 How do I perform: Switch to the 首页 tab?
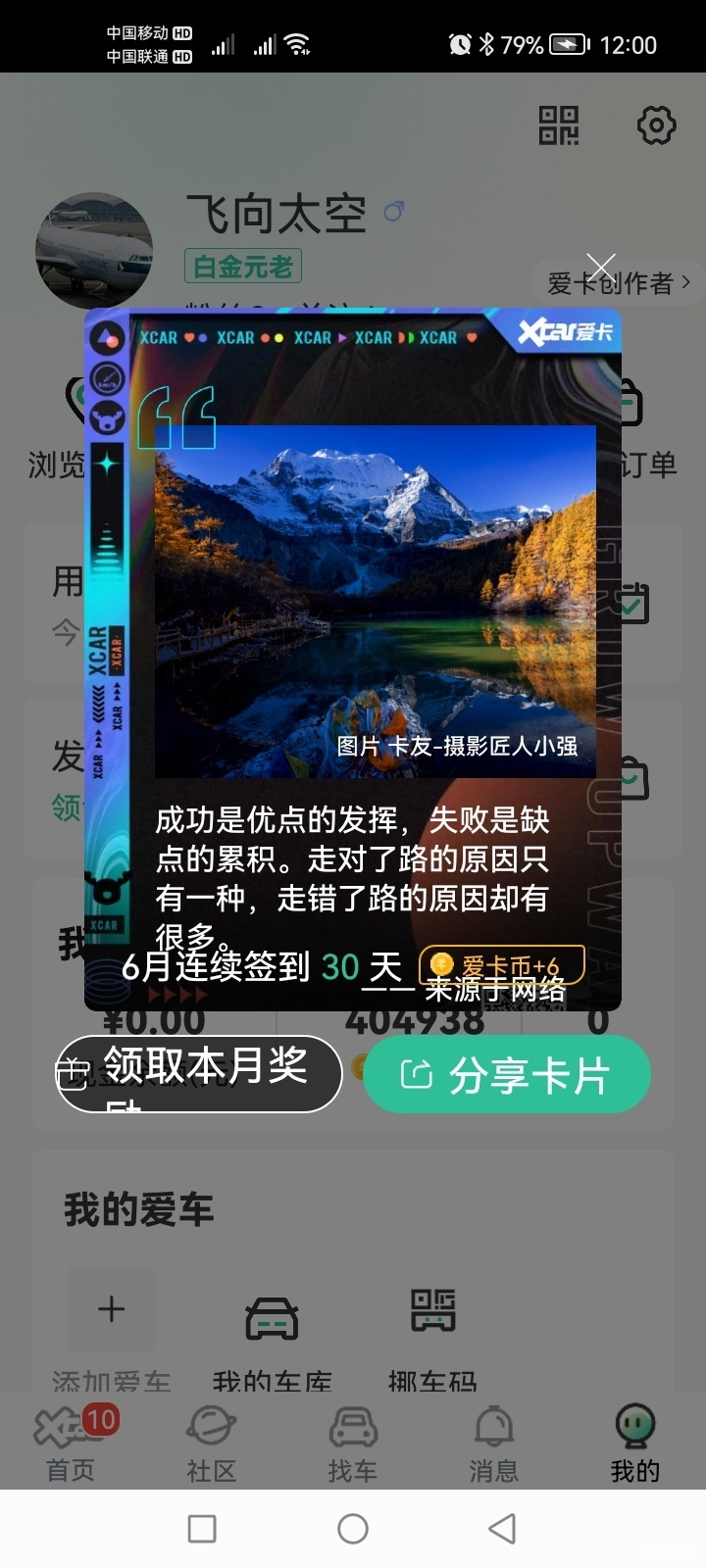click(x=71, y=1443)
